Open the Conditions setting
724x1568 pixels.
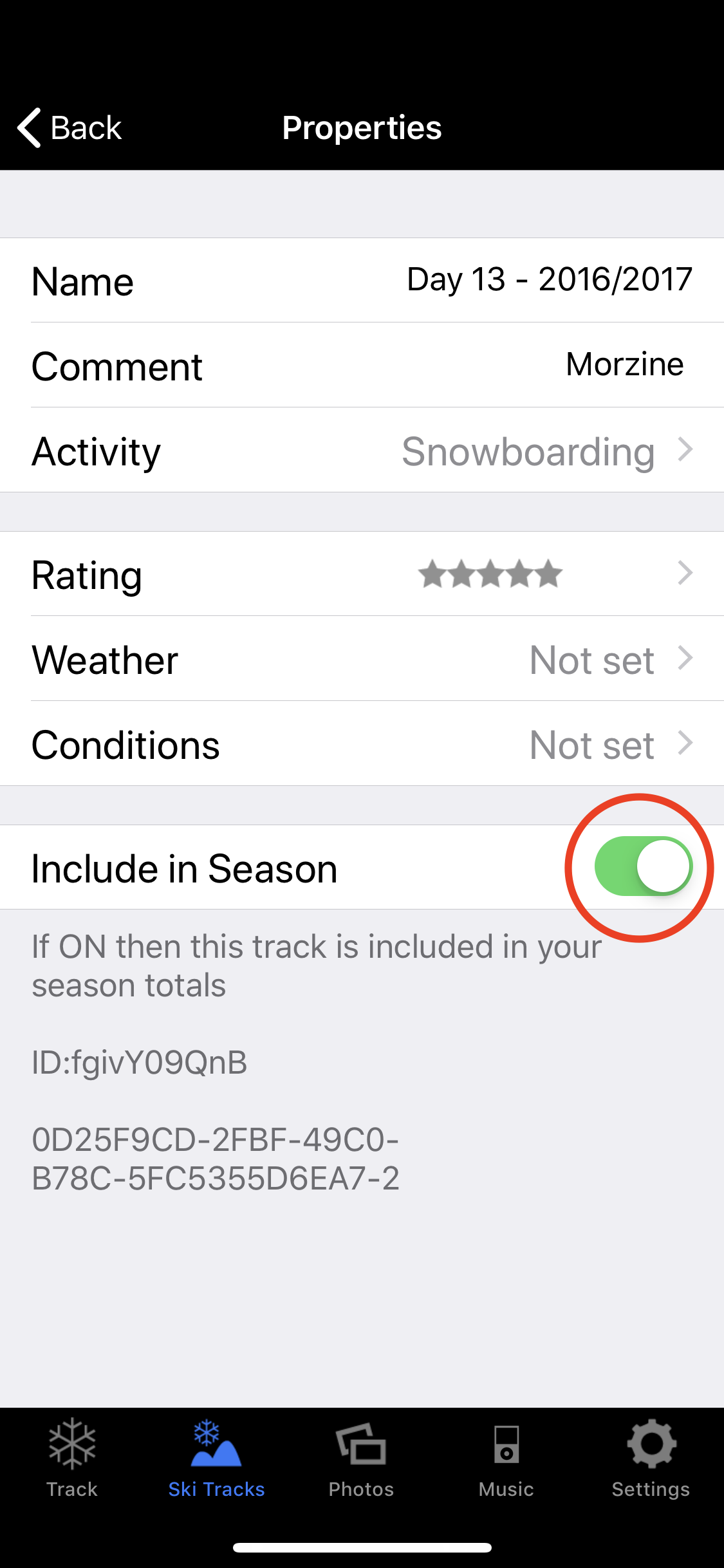(x=362, y=743)
